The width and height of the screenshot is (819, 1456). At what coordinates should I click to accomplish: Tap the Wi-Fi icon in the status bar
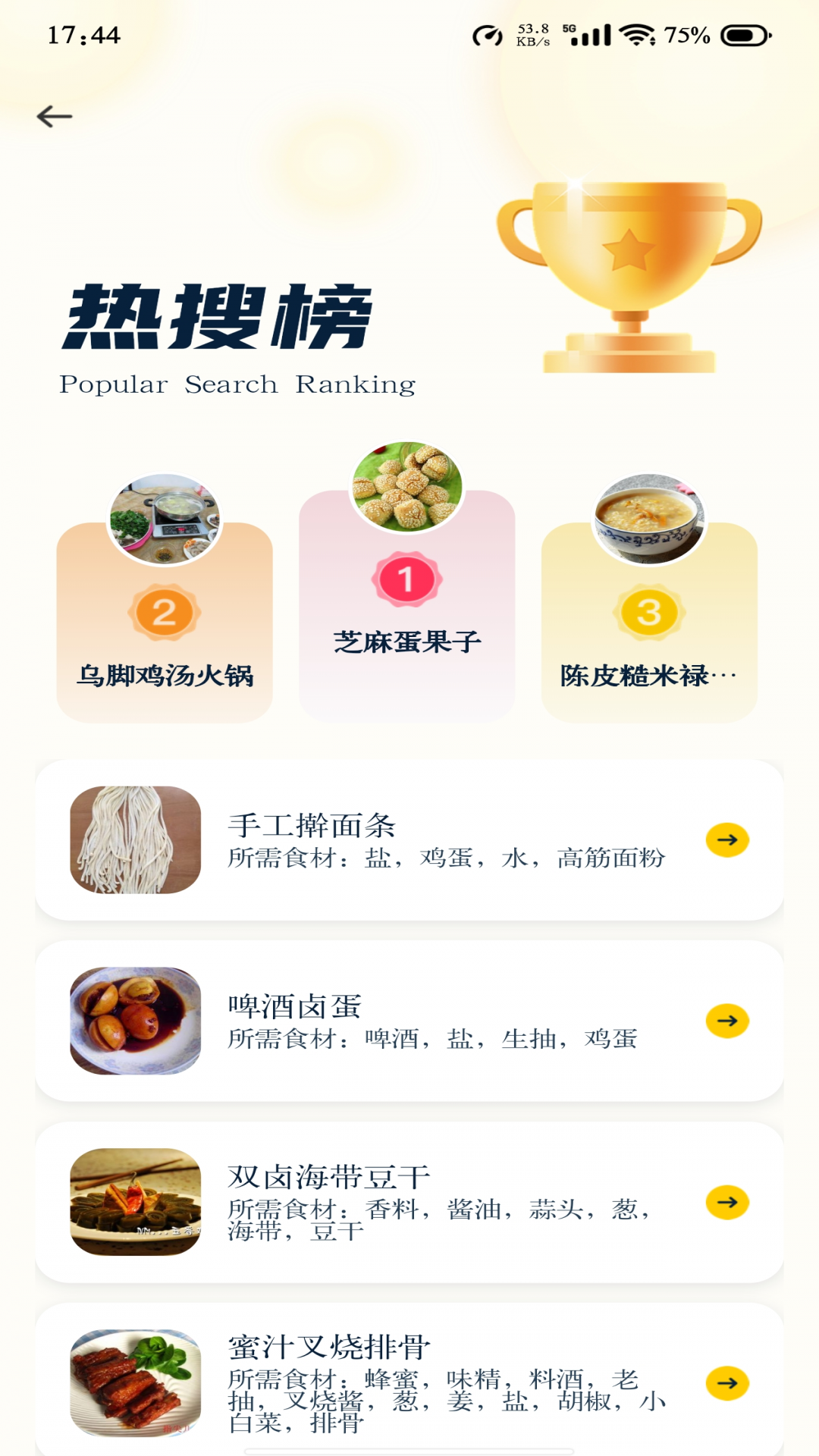point(635,33)
